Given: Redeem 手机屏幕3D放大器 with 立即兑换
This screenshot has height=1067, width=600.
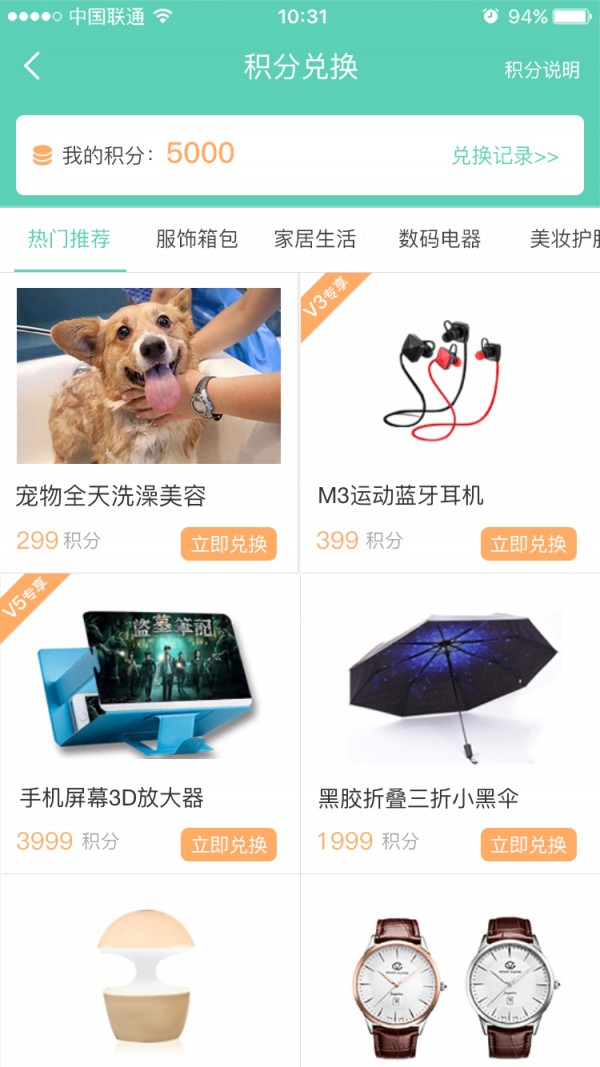Looking at the screenshot, I should (229, 844).
